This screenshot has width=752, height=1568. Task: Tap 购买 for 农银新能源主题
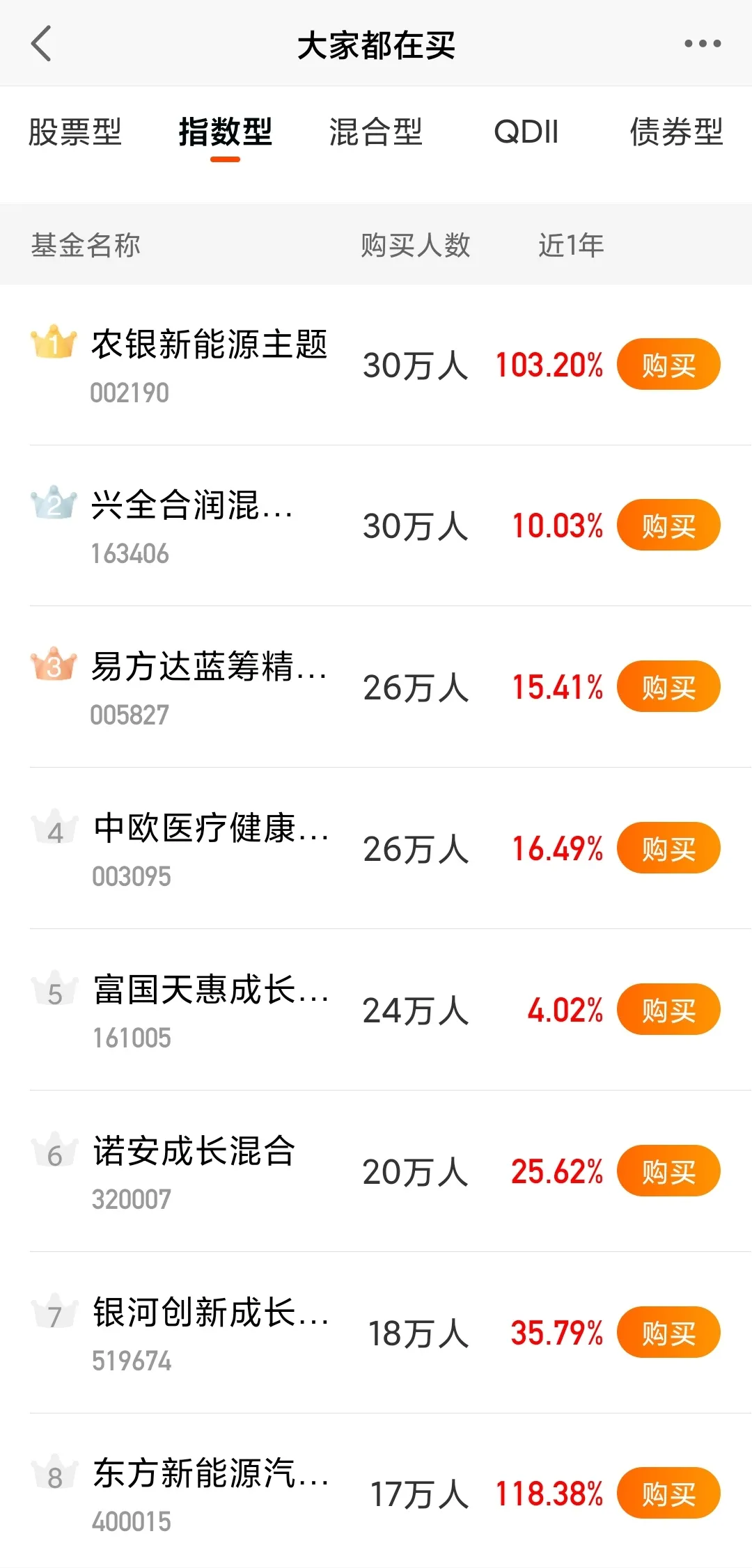coord(668,365)
